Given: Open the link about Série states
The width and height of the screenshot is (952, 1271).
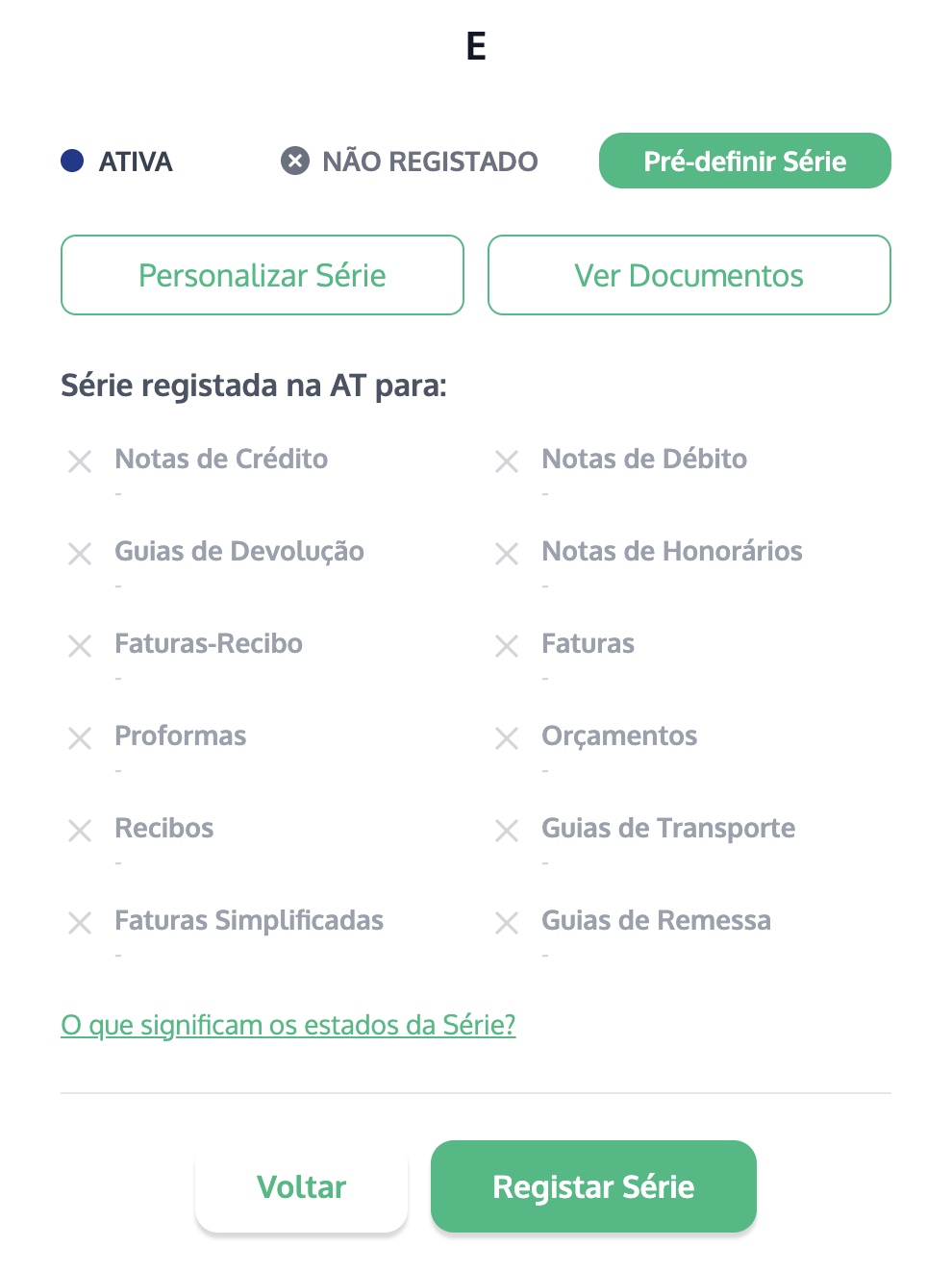Looking at the screenshot, I should point(288,1025).
